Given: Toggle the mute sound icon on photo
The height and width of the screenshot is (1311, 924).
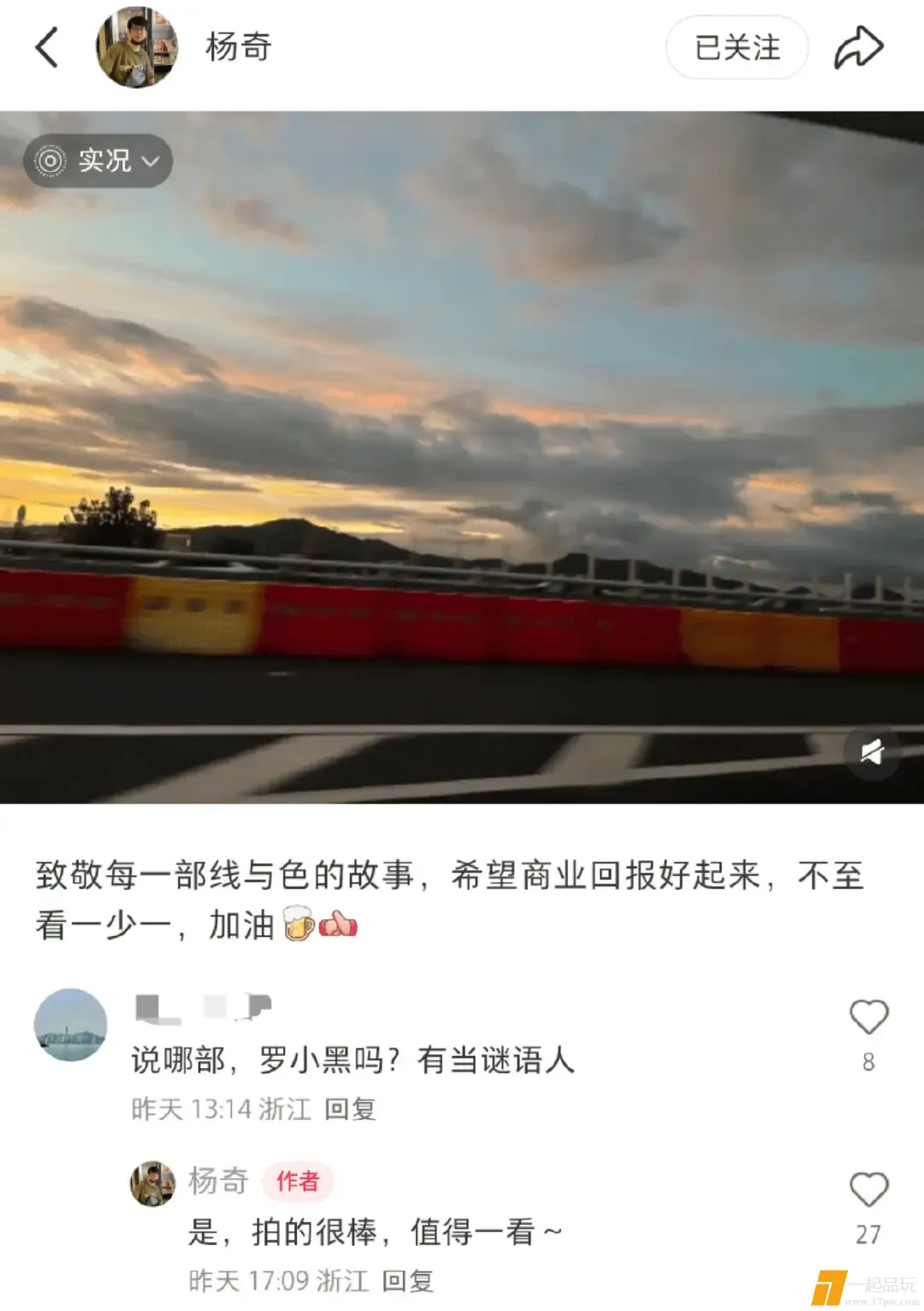Looking at the screenshot, I should (871, 752).
